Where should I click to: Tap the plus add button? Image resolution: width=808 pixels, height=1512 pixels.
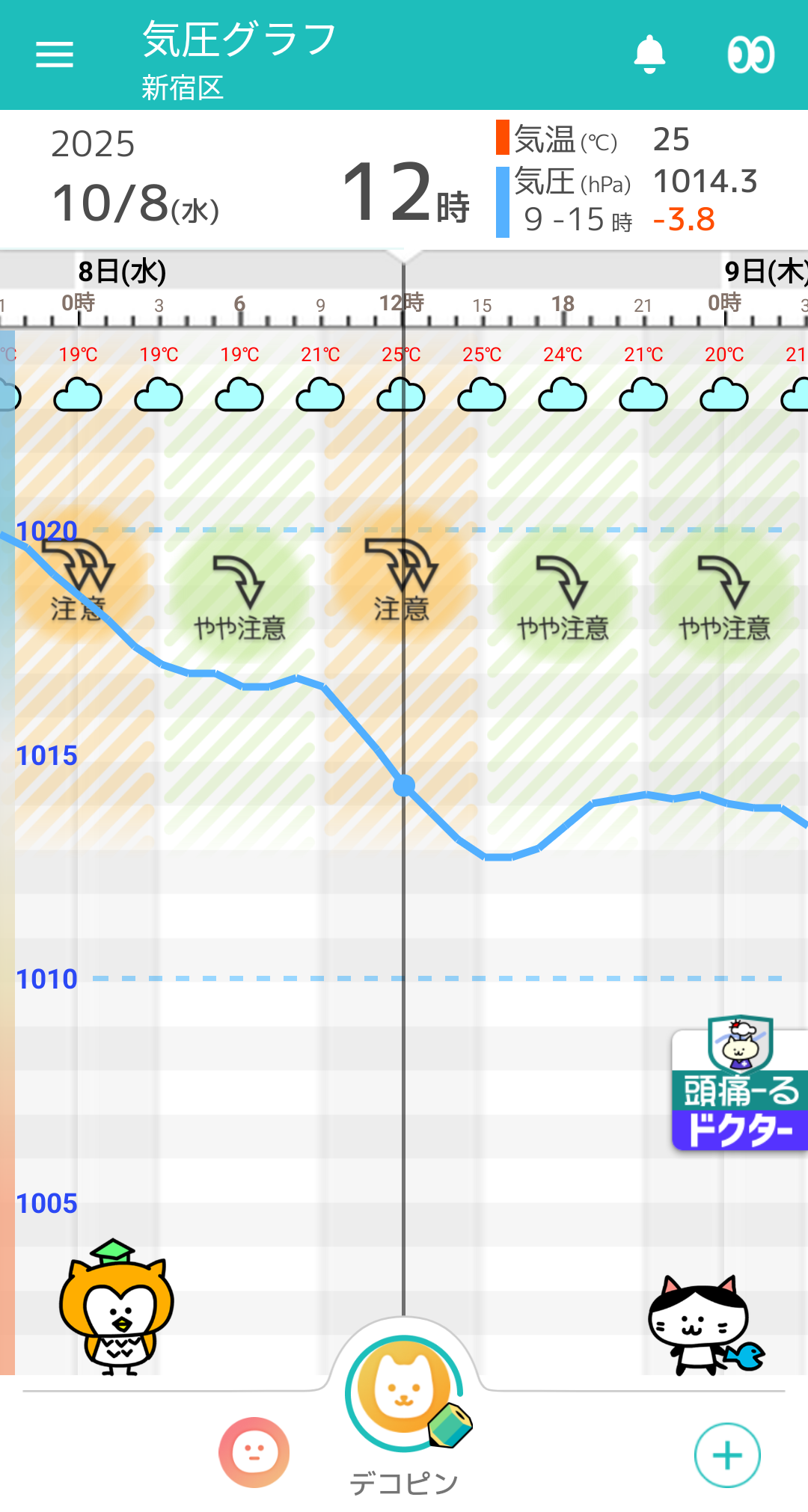tap(727, 1455)
